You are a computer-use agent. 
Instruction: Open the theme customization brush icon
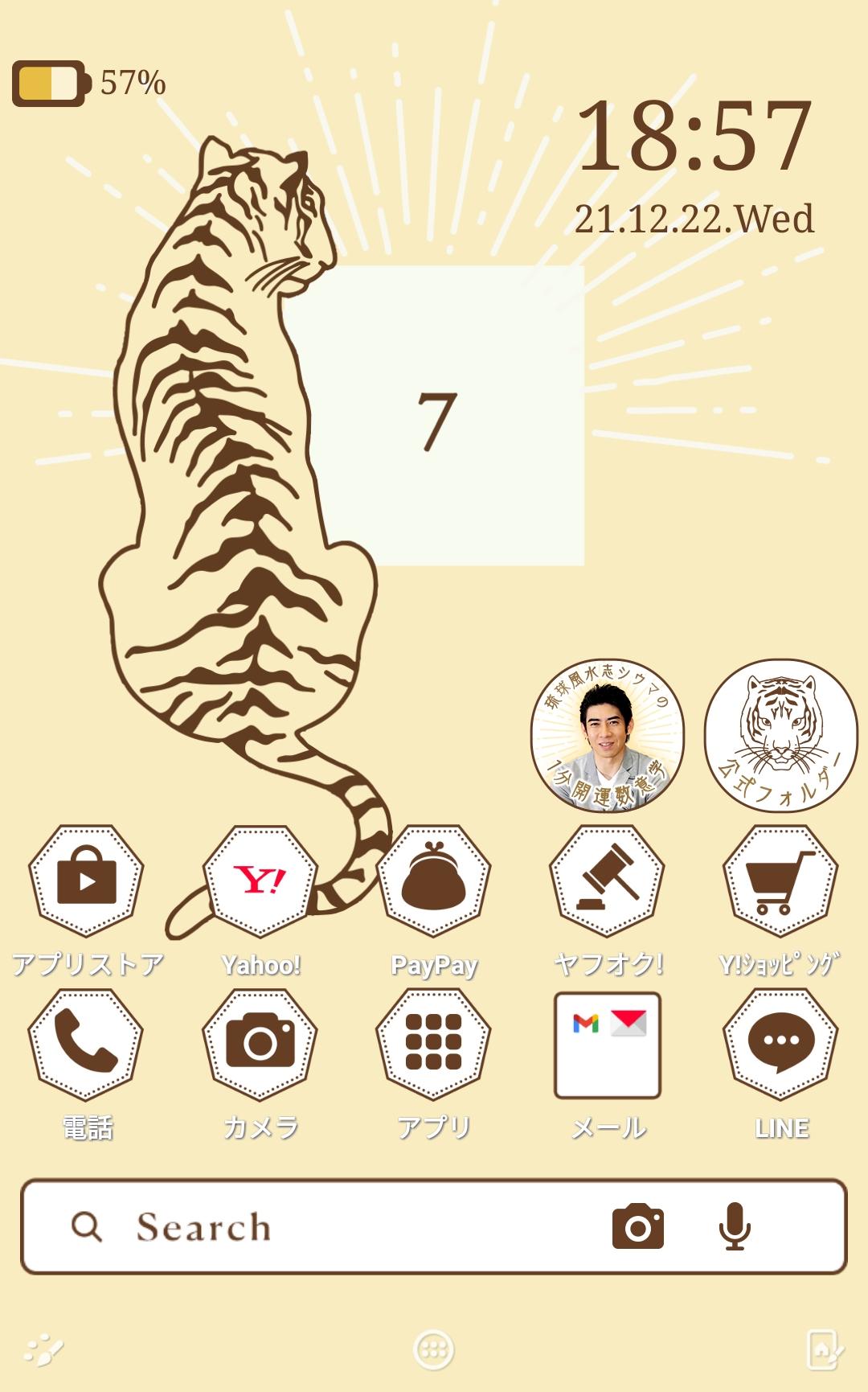point(43,1349)
